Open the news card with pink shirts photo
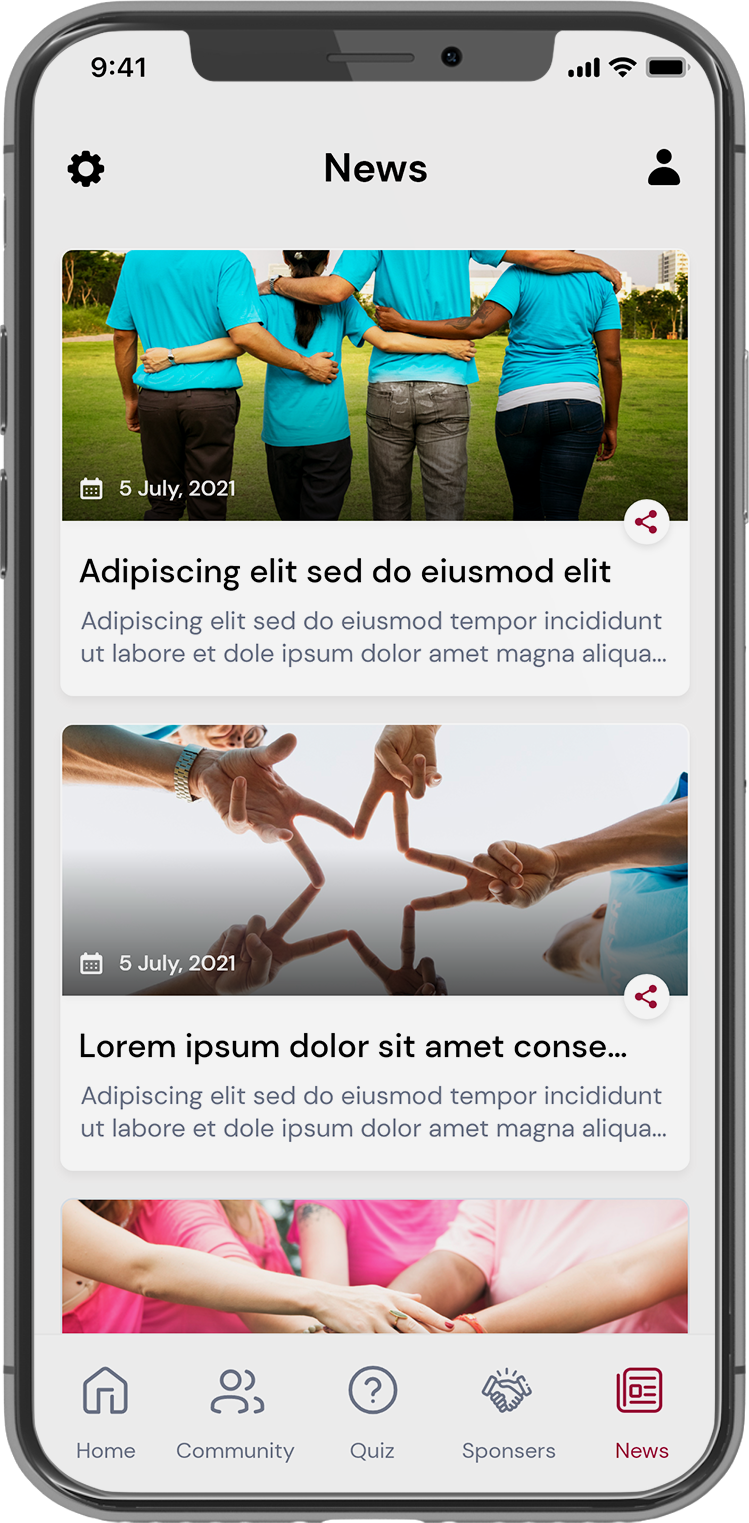Image resolution: width=749 pixels, height=1523 pixels. tap(375, 1265)
